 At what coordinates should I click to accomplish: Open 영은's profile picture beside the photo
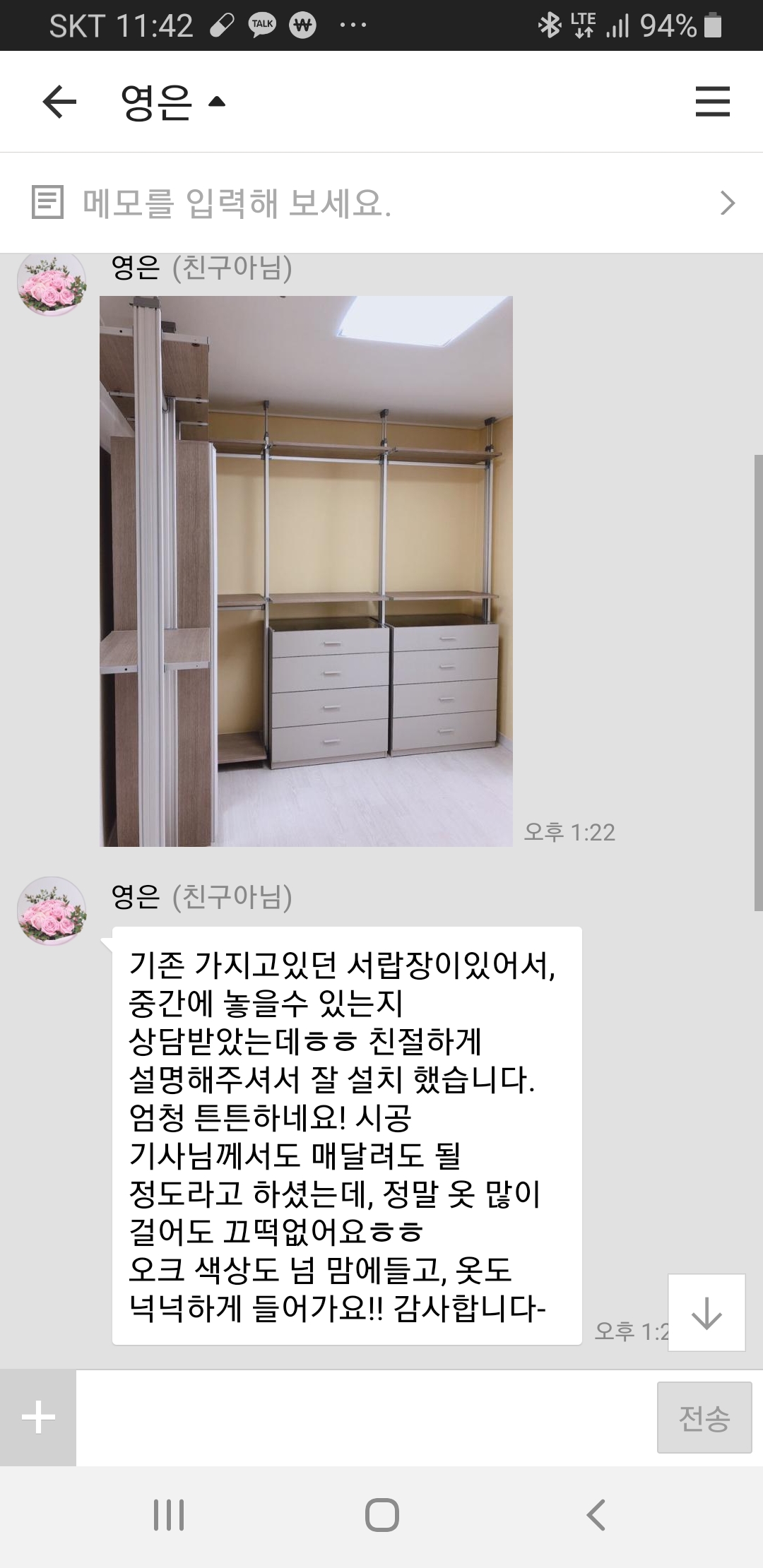pyautogui.click(x=52, y=284)
